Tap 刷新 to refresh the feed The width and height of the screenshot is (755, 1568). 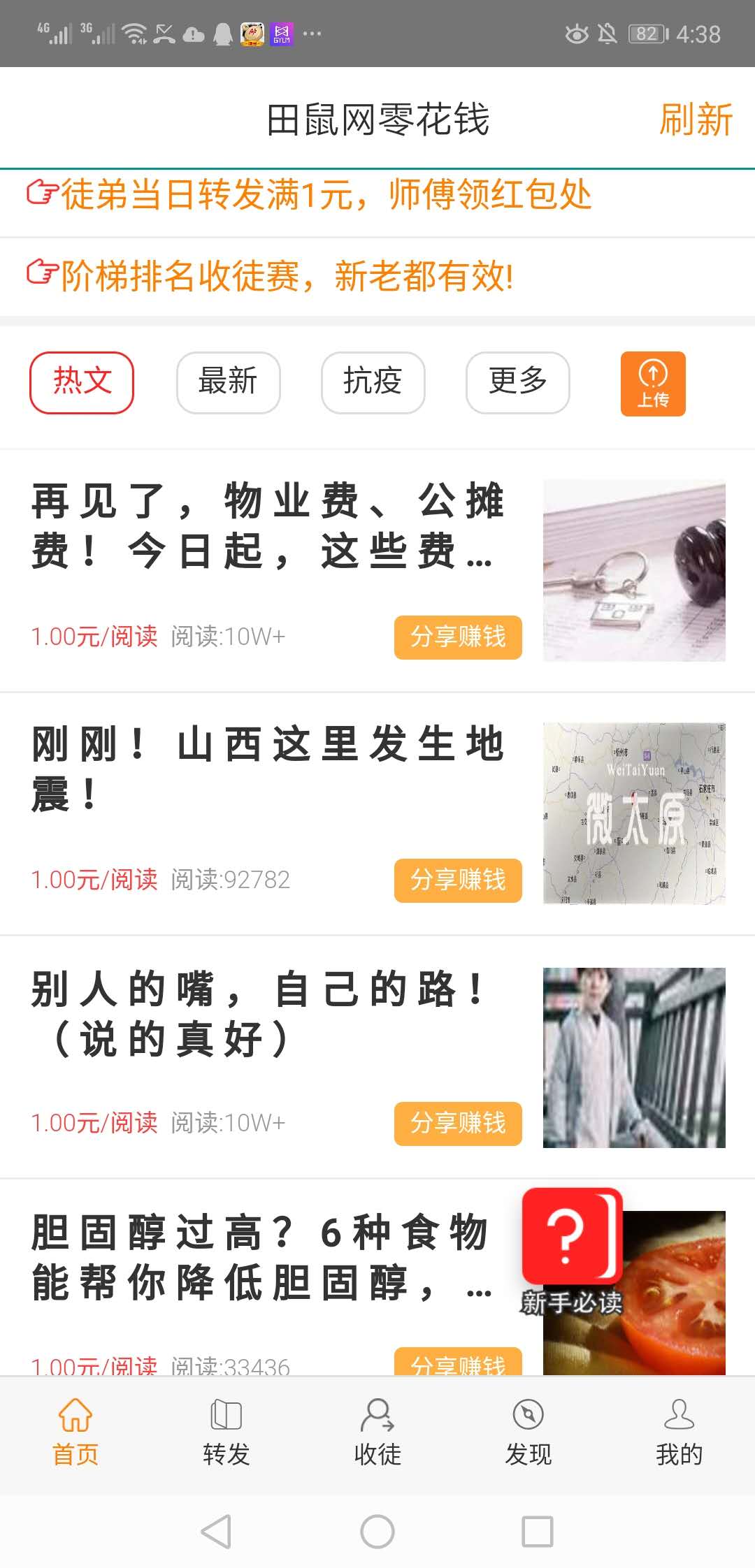[x=695, y=119]
